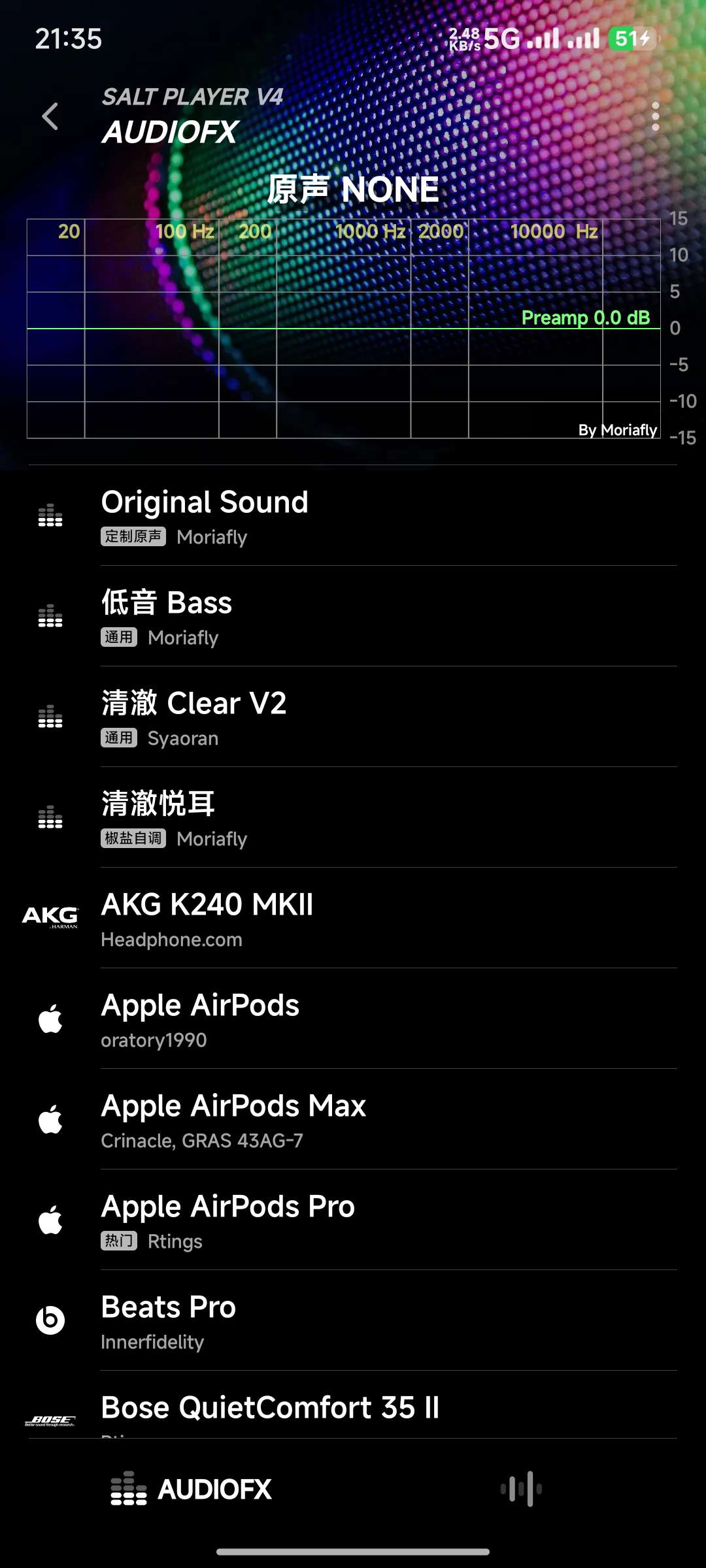Screen dimensions: 706x1568
Task: Go back from the AudioFX screen
Action: 50,116
